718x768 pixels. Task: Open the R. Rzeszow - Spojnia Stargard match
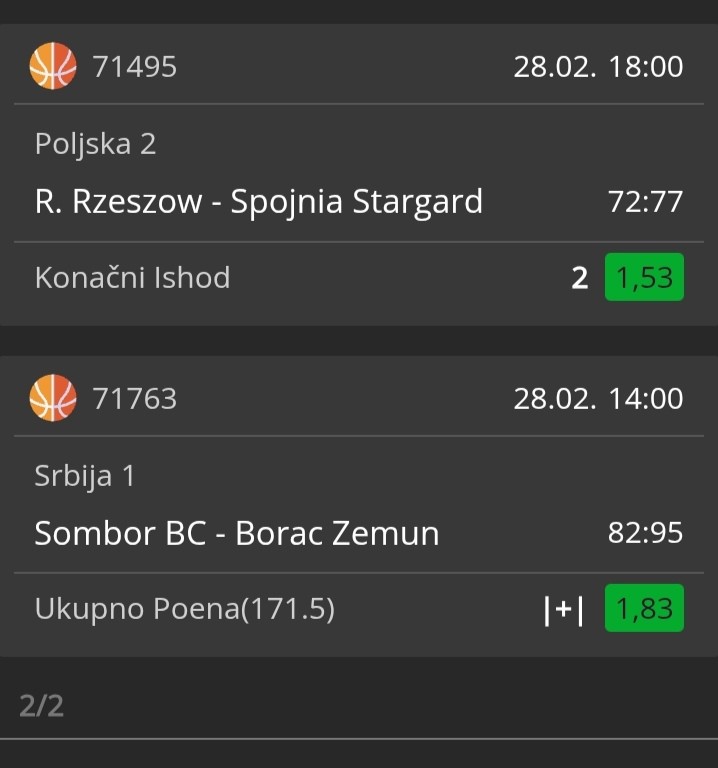259,202
